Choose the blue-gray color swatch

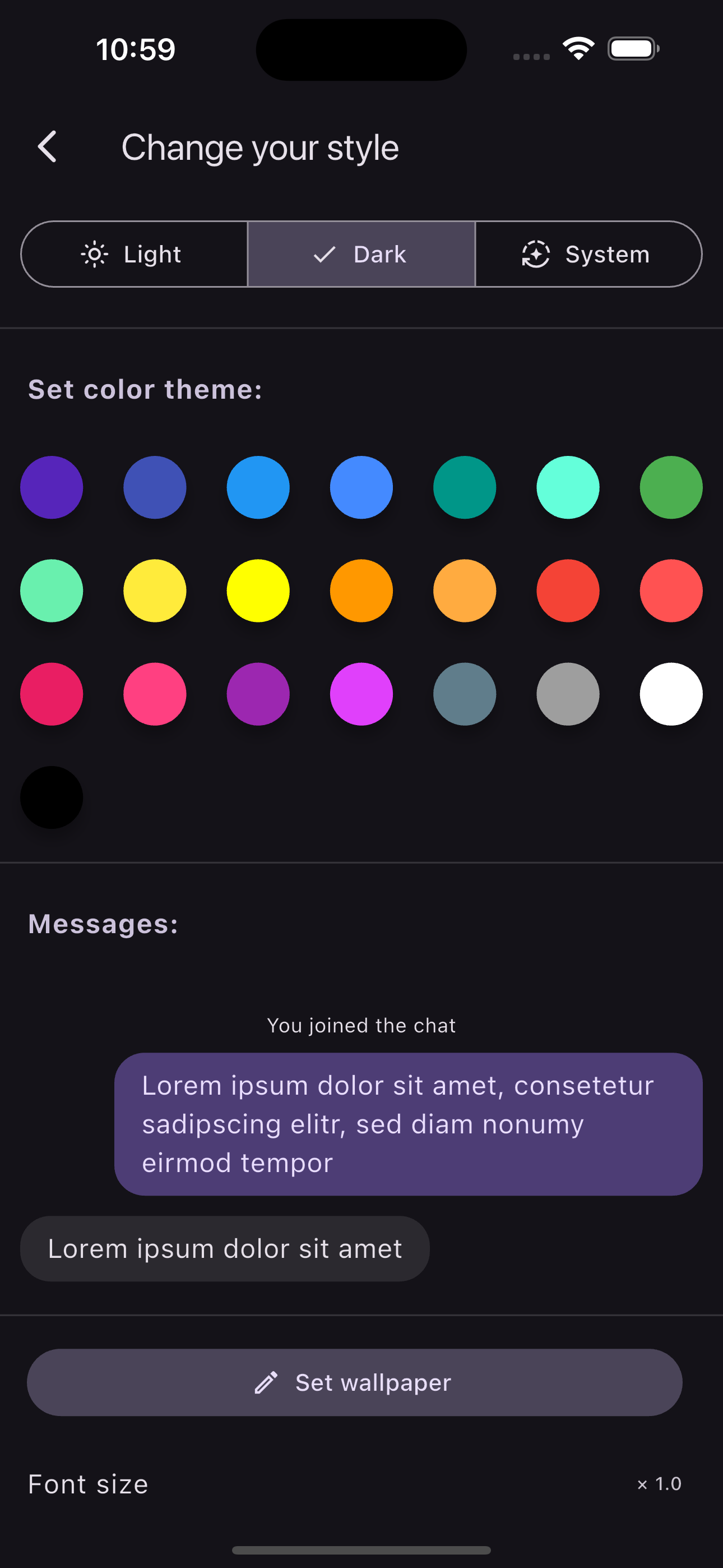click(465, 694)
